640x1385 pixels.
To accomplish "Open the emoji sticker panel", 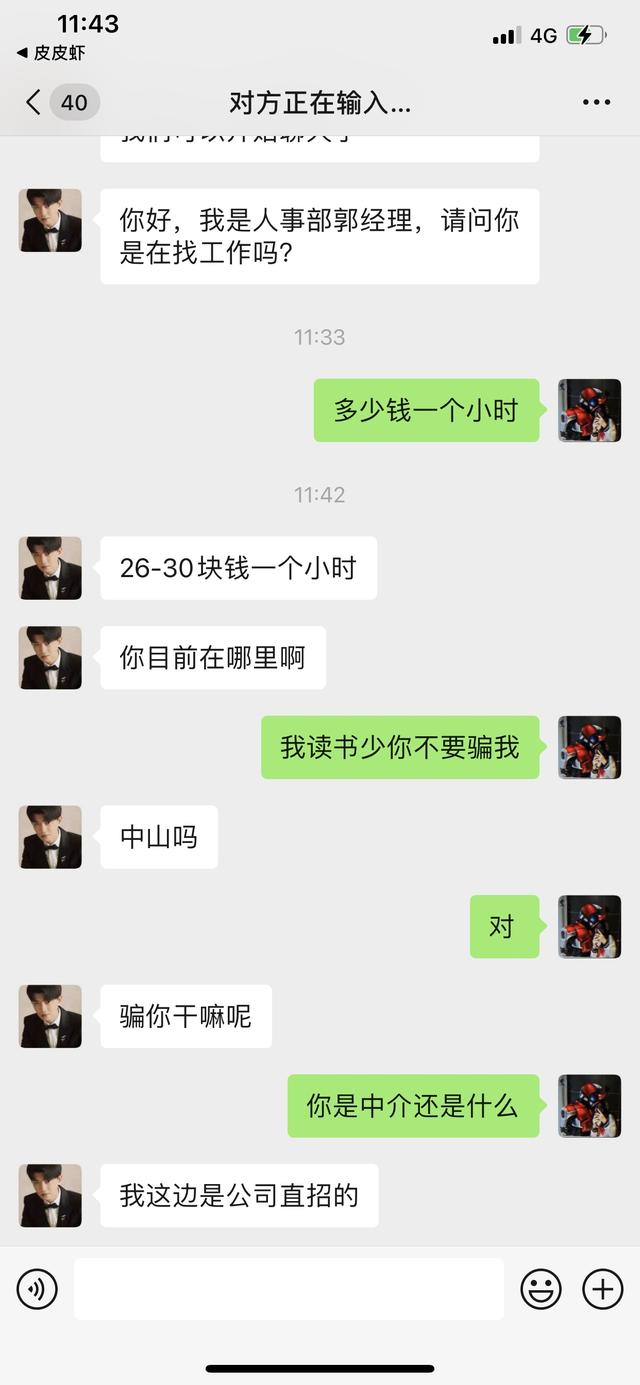I will pos(541,1289).
